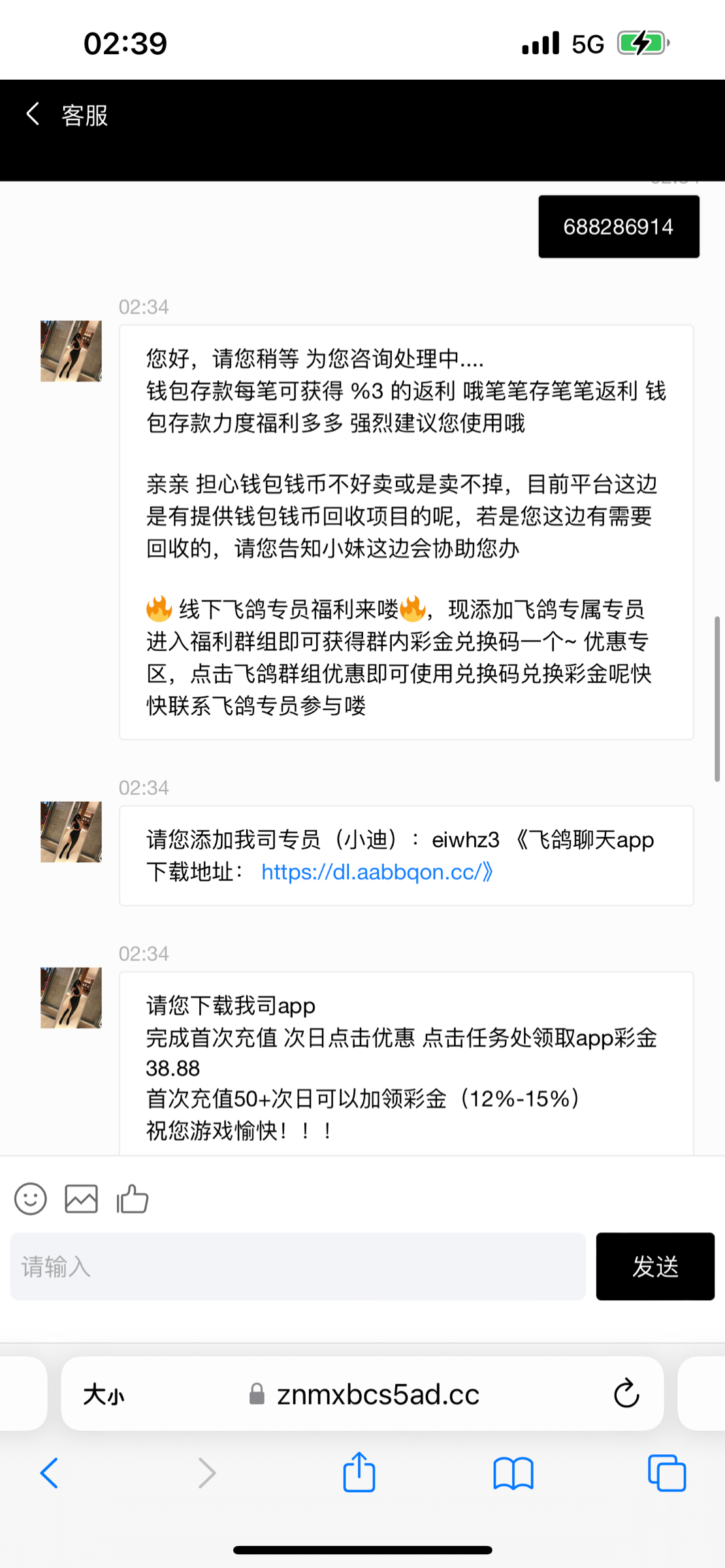The height and width of the screenshot is (1568, 725).
Task: Tap the thumbs-up rating icon
Action: 133,1199
